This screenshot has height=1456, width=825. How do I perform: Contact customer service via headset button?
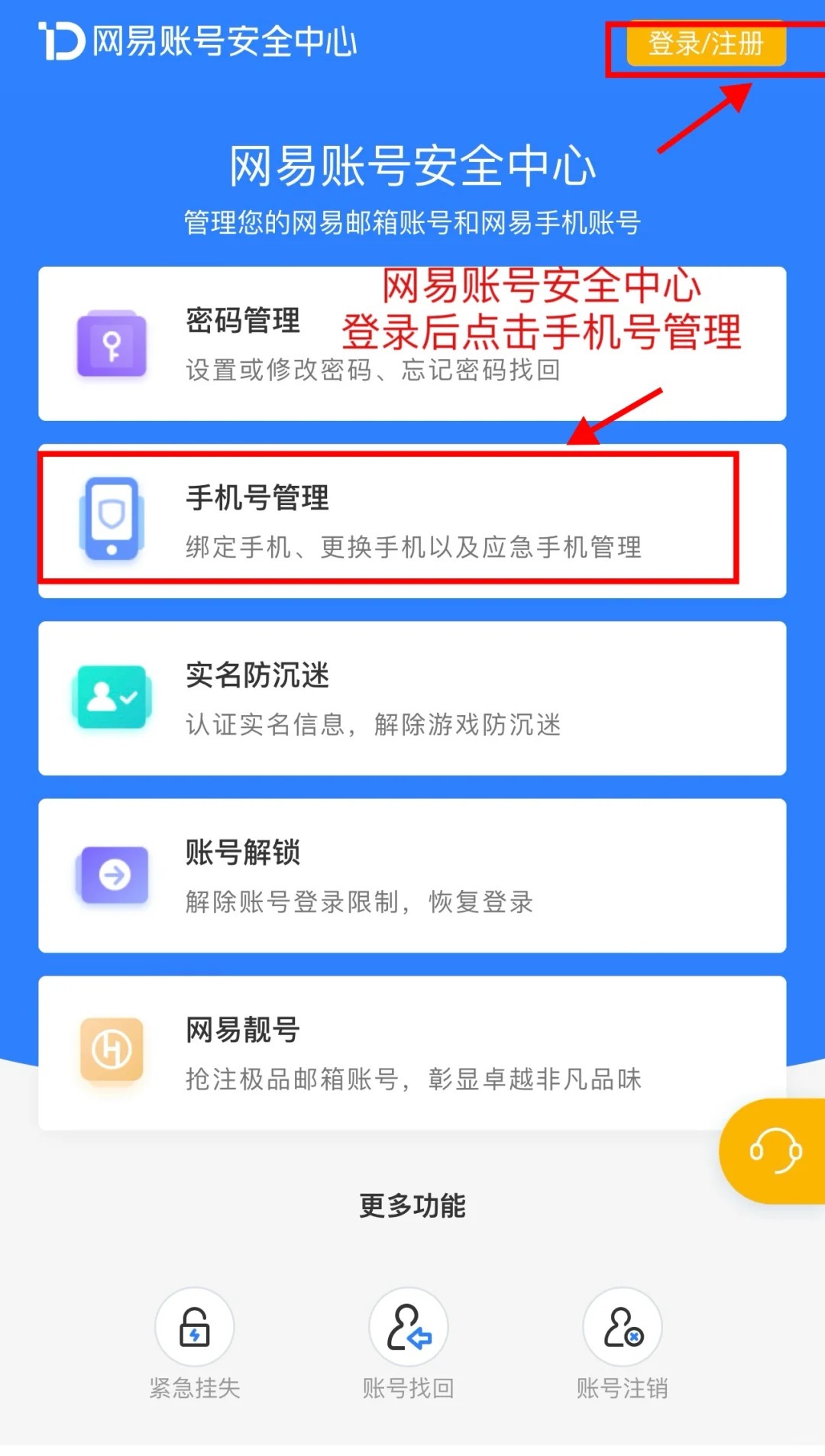click(775, 1150)
